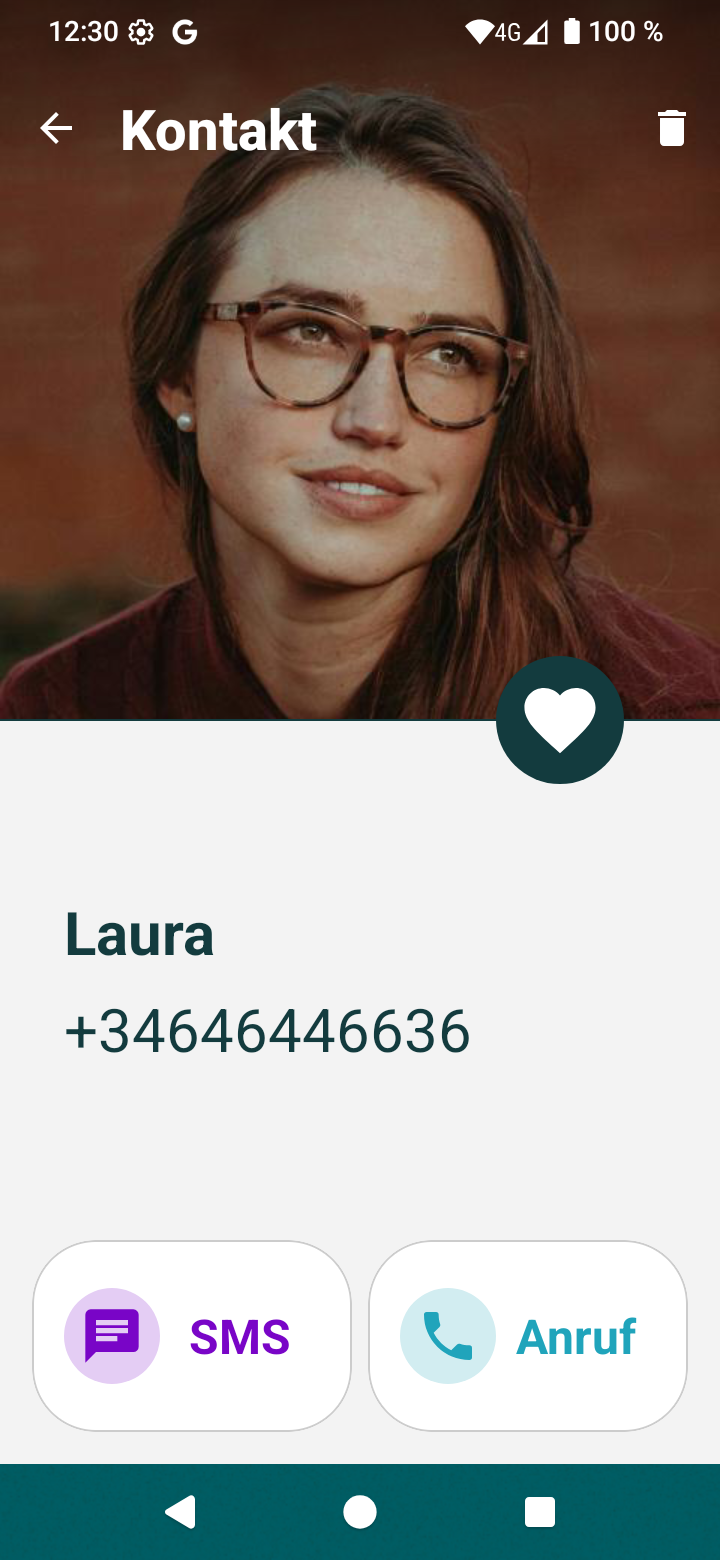
Task: Toggle Laura's favorite heart button
Action: coord(560,720)
